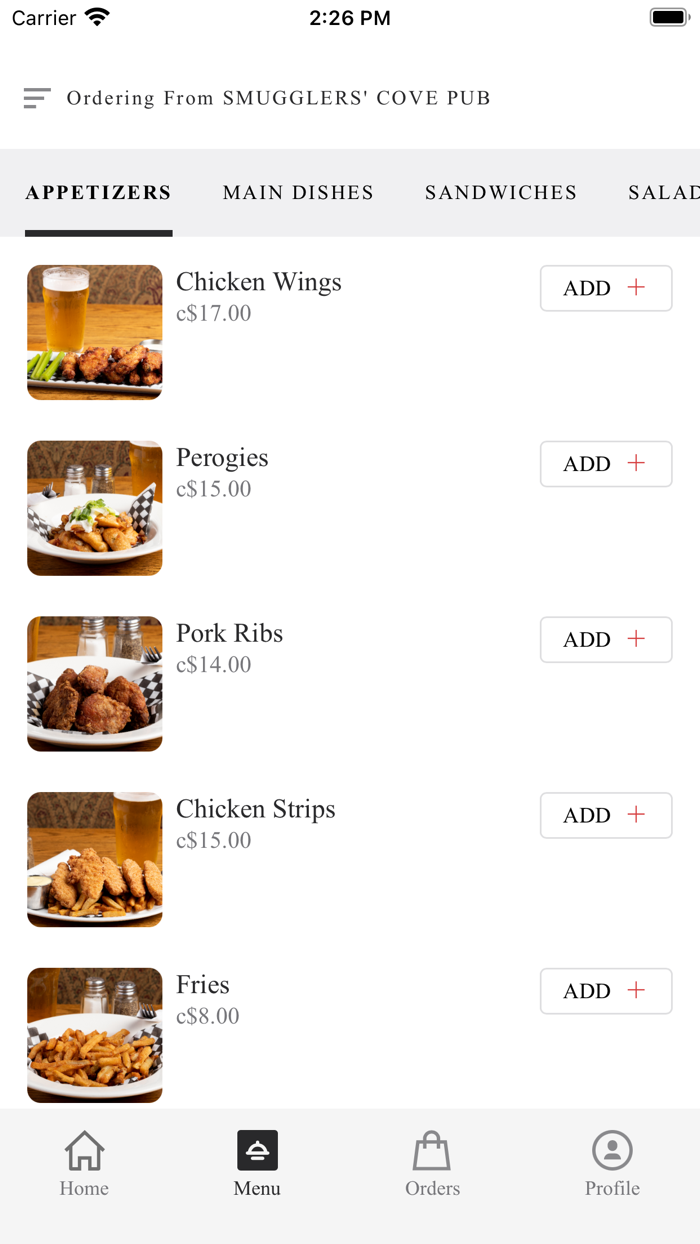Open the Pork Ribs item
Viewport: 700px width, 1244px height.
230,634
